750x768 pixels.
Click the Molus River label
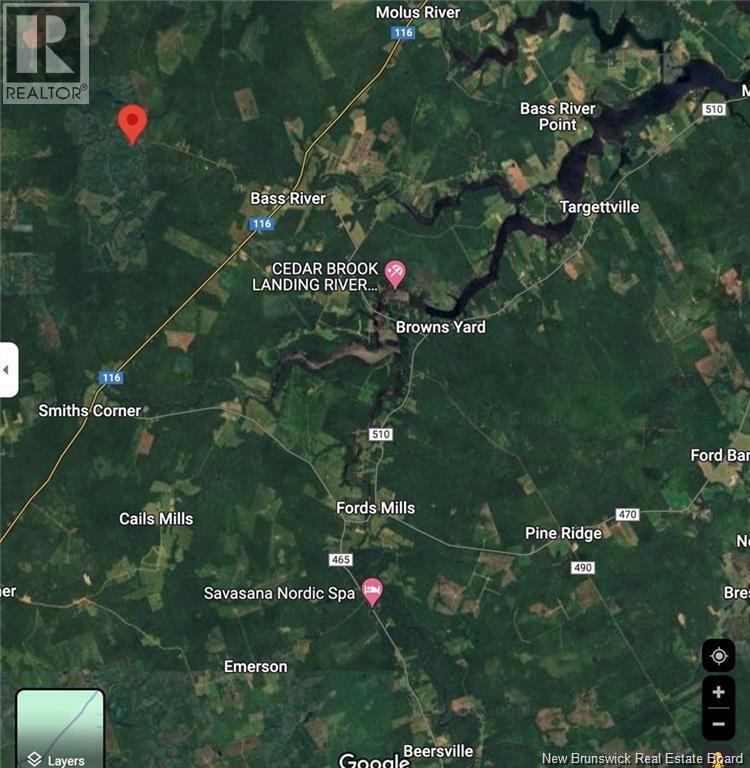(416, 12)
